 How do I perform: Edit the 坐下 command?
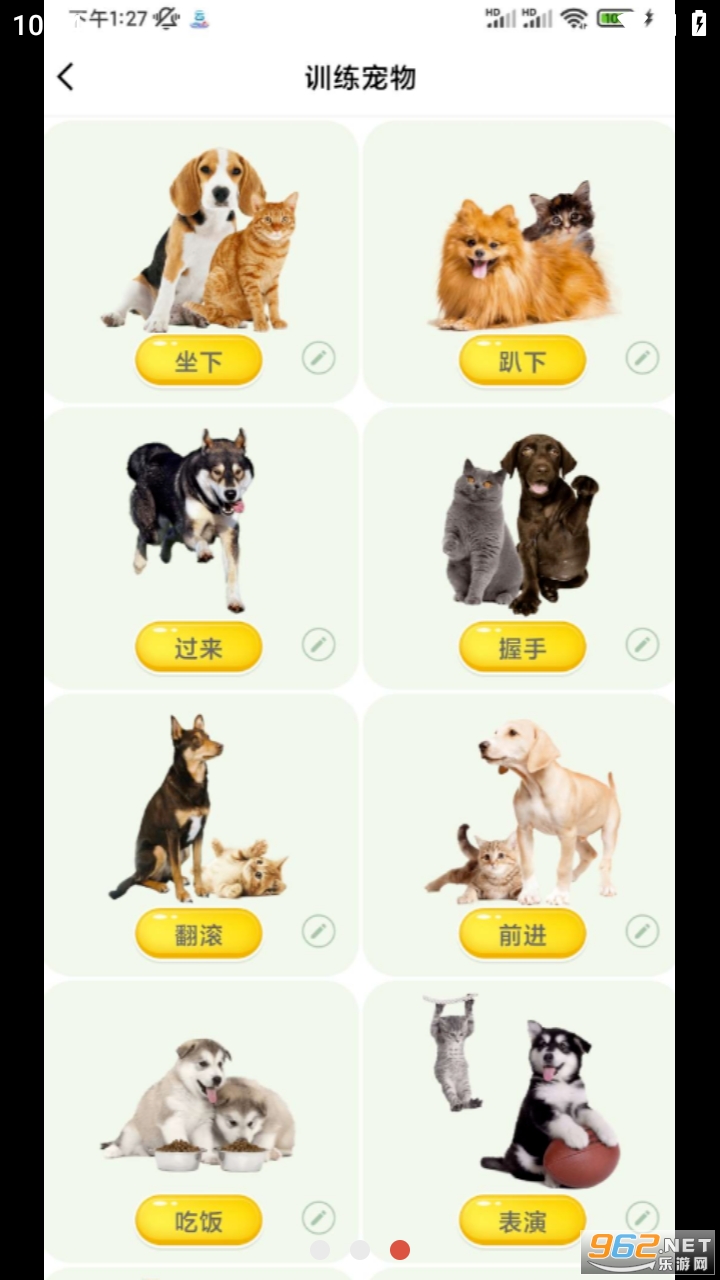tap(319, 358)
